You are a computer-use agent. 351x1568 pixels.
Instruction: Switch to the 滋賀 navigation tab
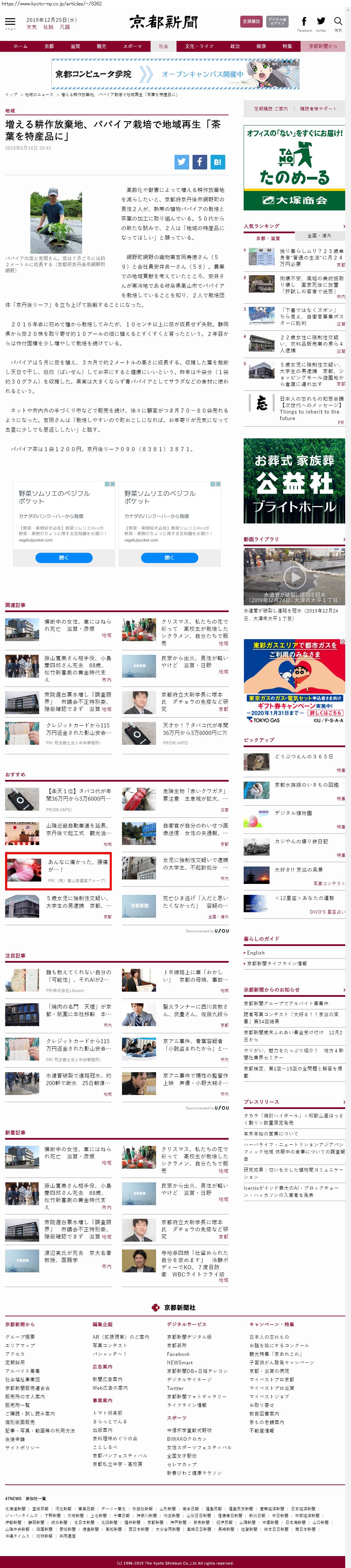point(75,46)
